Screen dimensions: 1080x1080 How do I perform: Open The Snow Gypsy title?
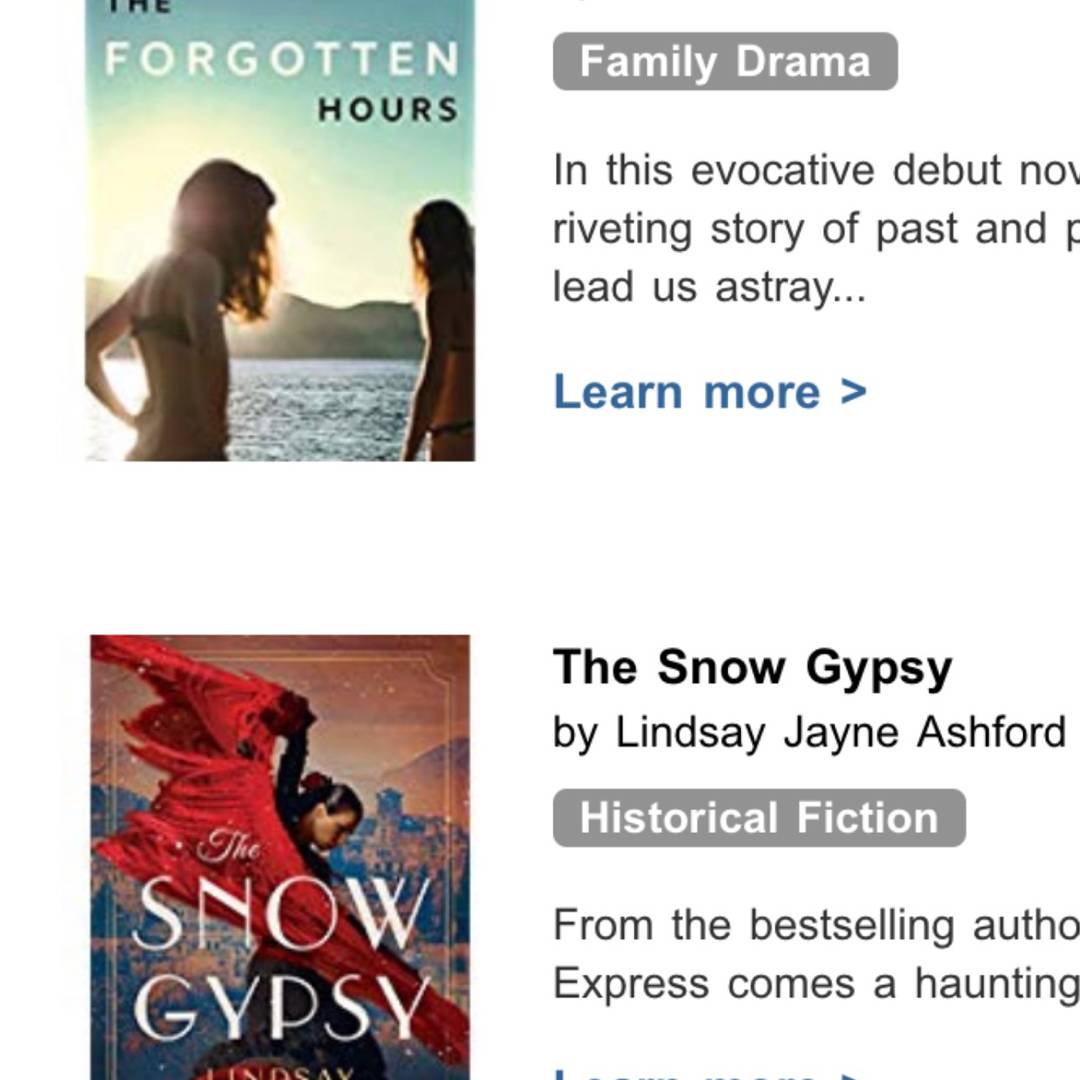pos(752,667)
